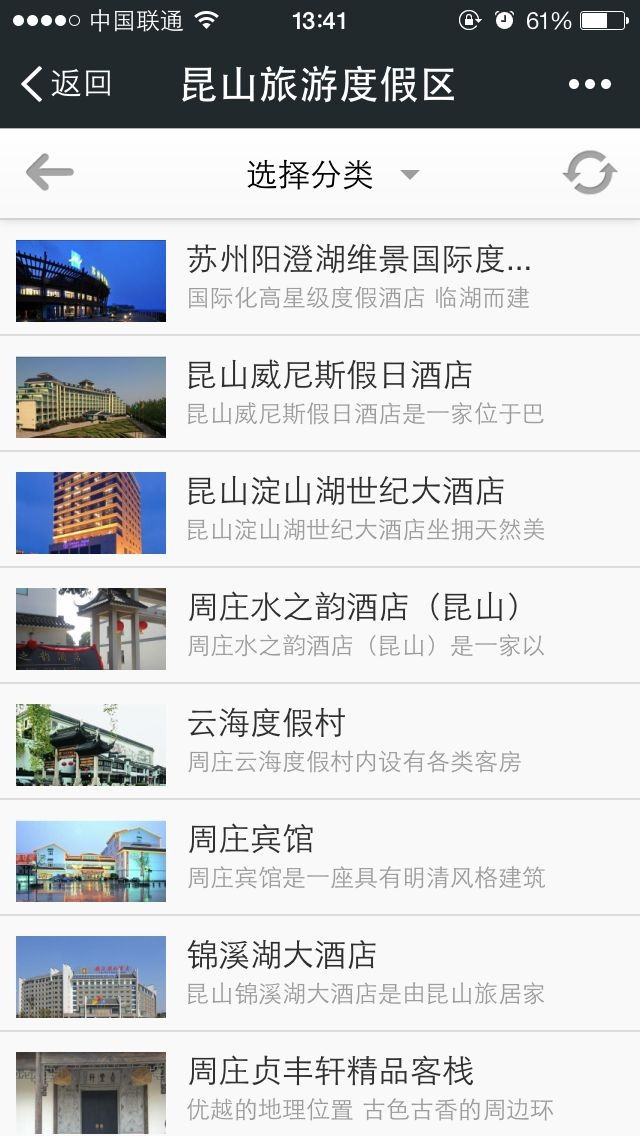Image resolution: width=640 pixels, height=1136 pixels.
Task: Select 昆山威尼斯假日酒店
Action: 320,394
